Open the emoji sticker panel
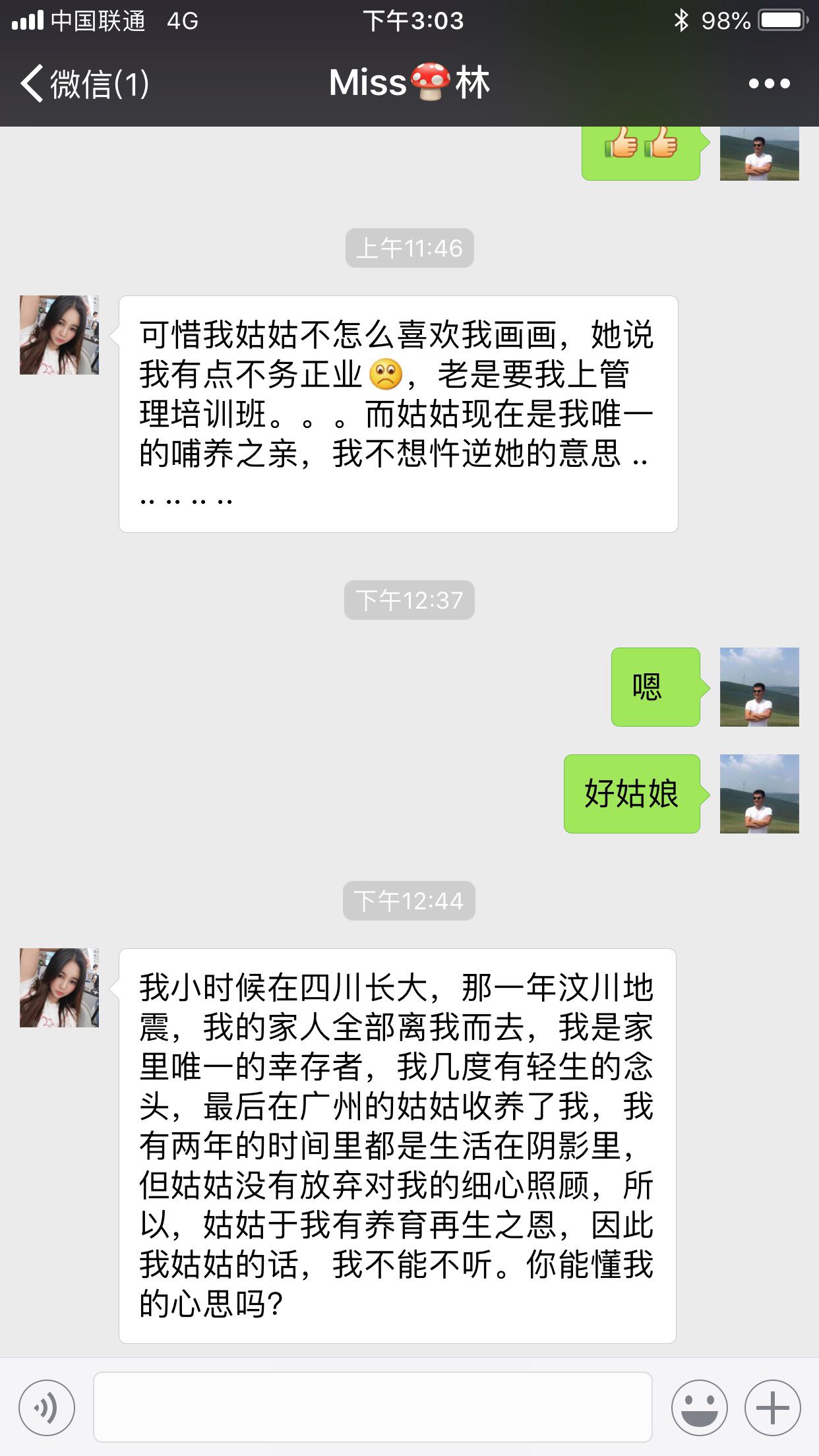 click(699, 1407)
